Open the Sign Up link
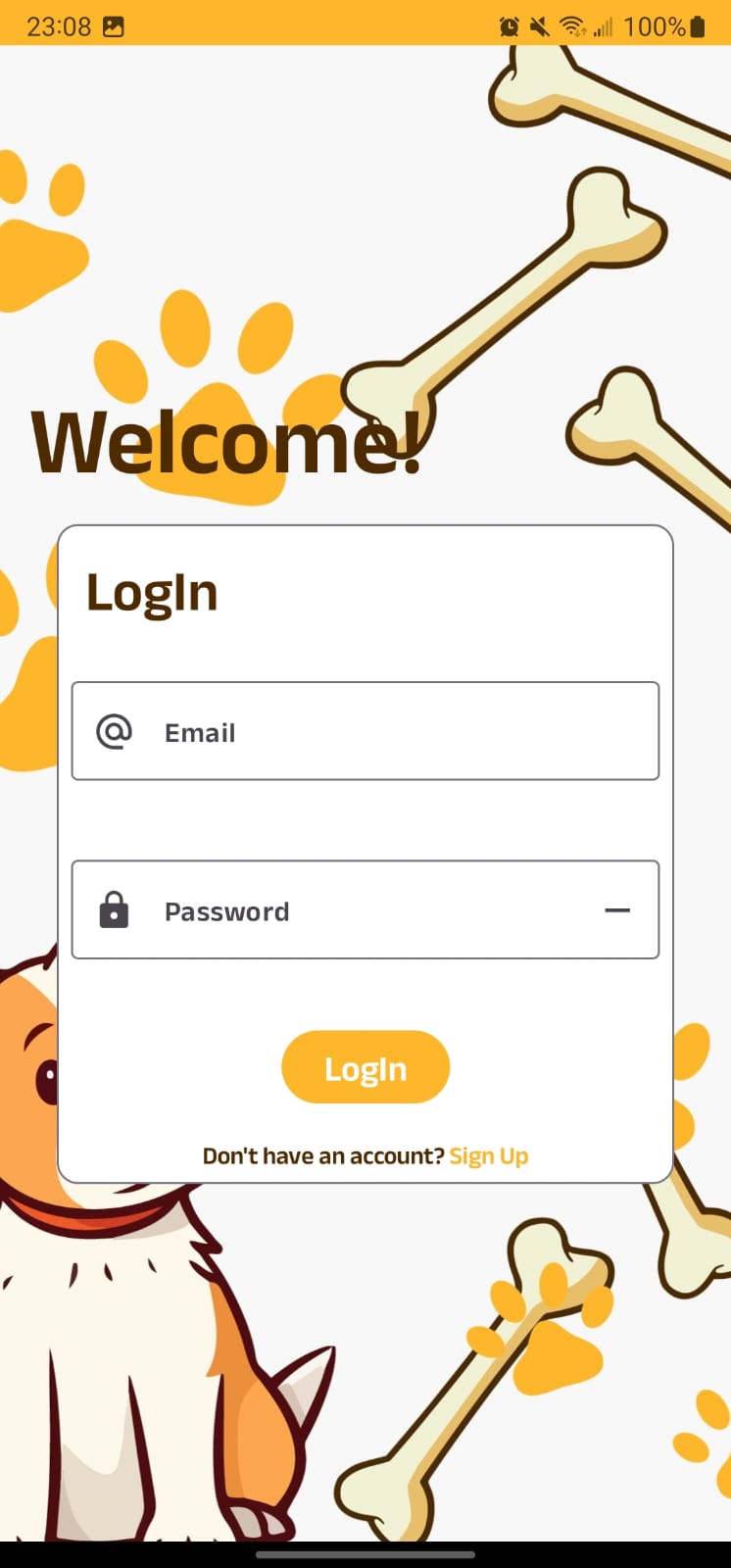This screenshot has height=1568, width=731. click(489, 1156)
